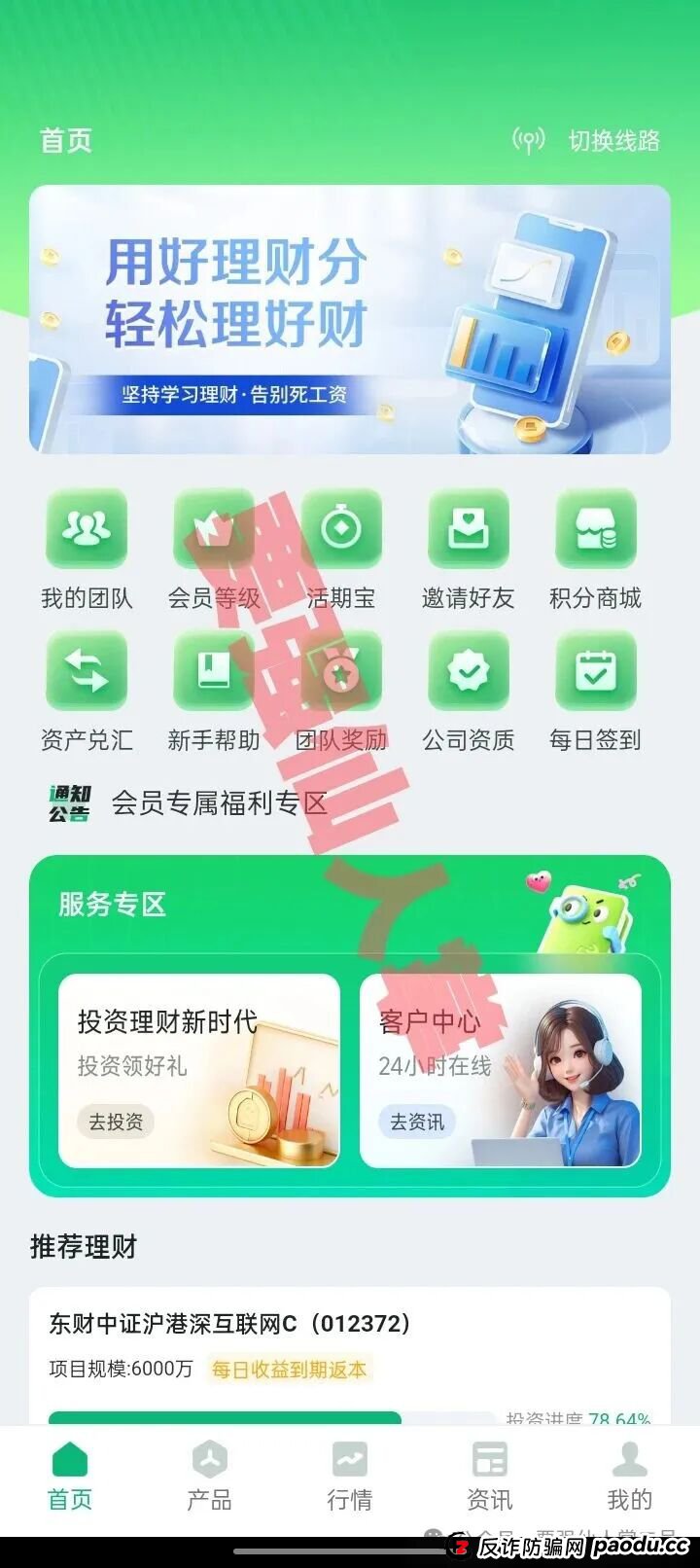Switch to the 我的 tab

[x=629, y=1478]
